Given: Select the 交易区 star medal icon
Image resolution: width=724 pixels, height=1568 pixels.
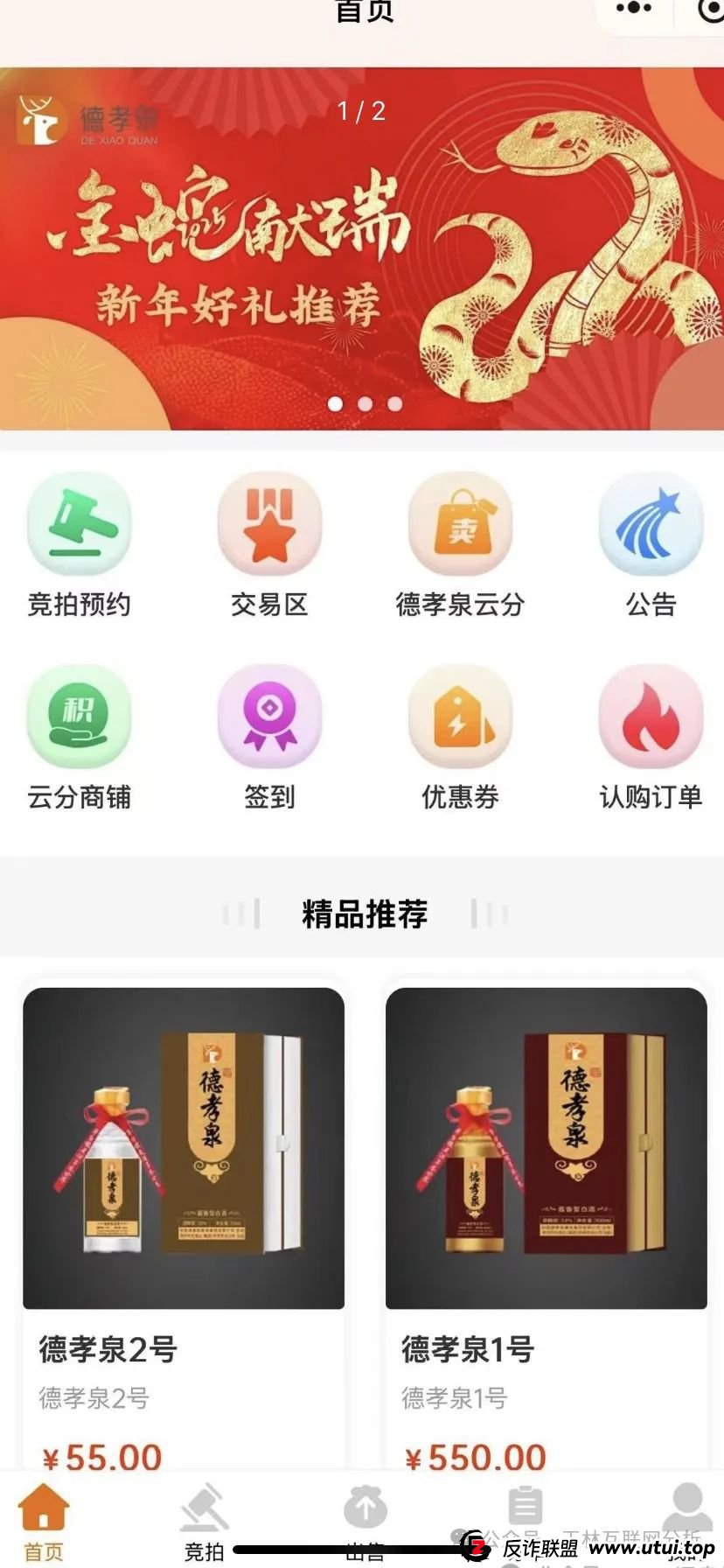Looking at the screenshot, I should 269,525.
